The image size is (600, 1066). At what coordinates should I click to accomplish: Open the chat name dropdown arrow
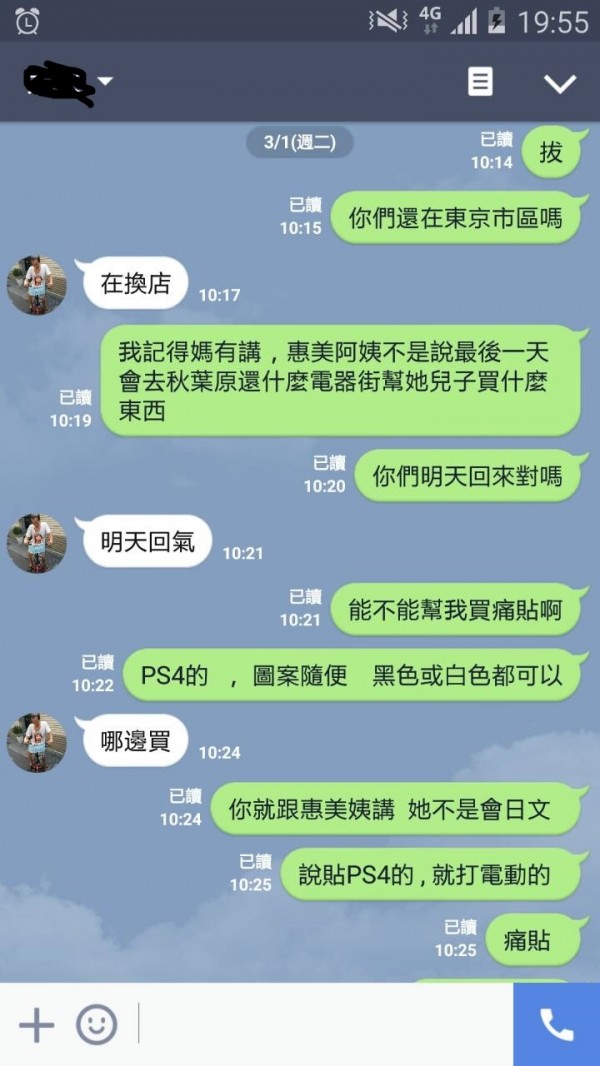[104, 81]
